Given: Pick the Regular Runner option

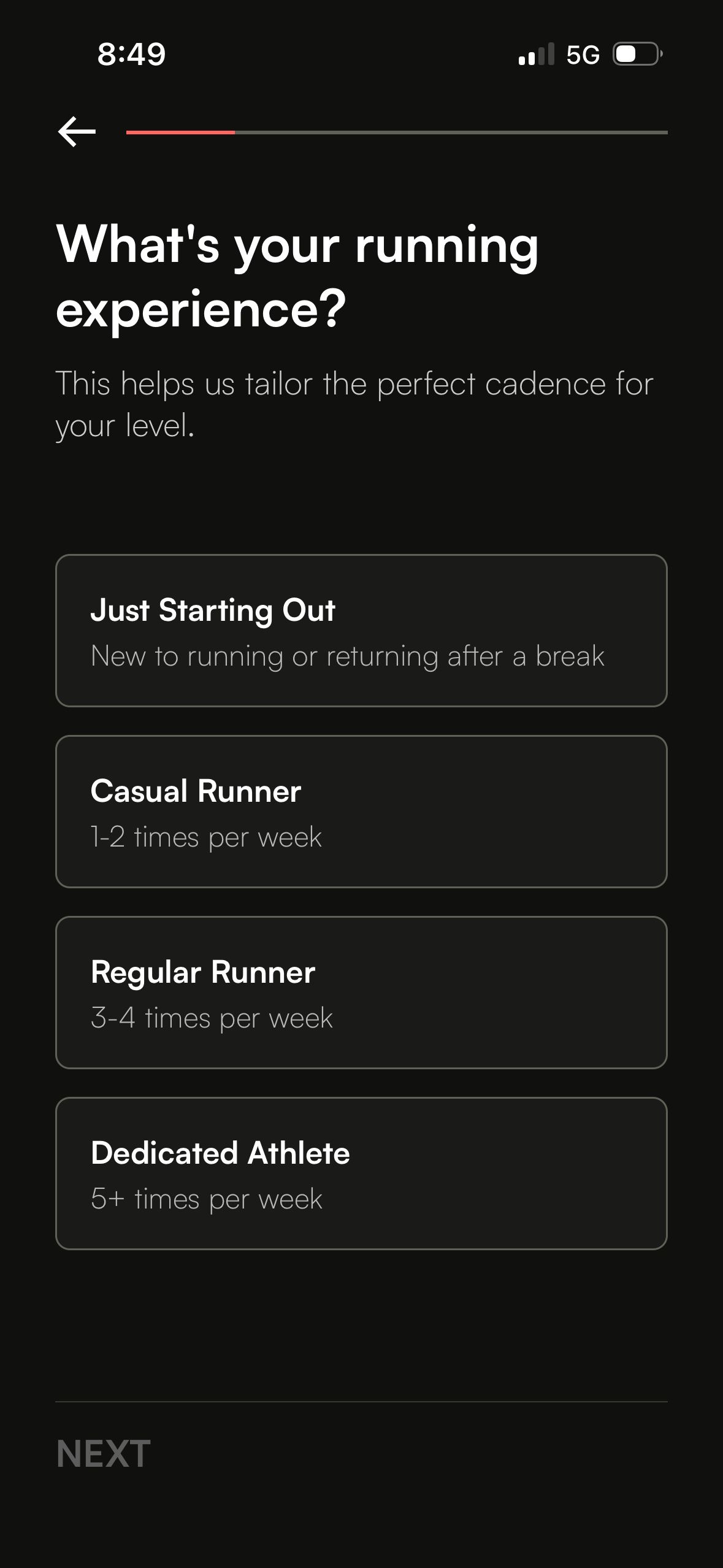Looking at the screenshot, I should pos(361,993).
